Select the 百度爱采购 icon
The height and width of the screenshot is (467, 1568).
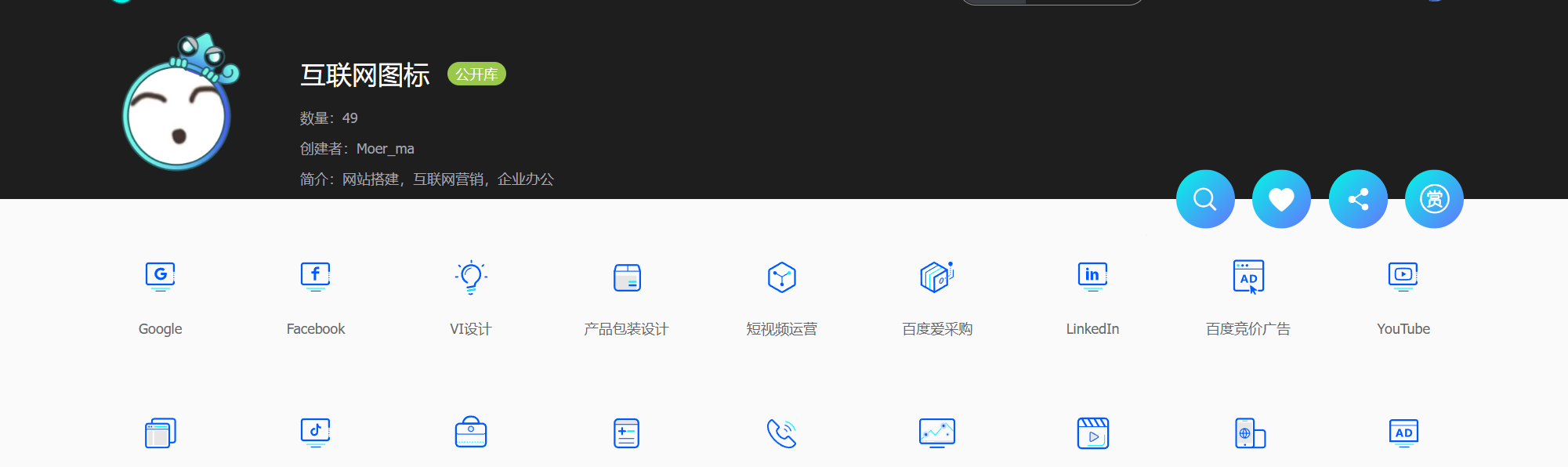(937, 277)
